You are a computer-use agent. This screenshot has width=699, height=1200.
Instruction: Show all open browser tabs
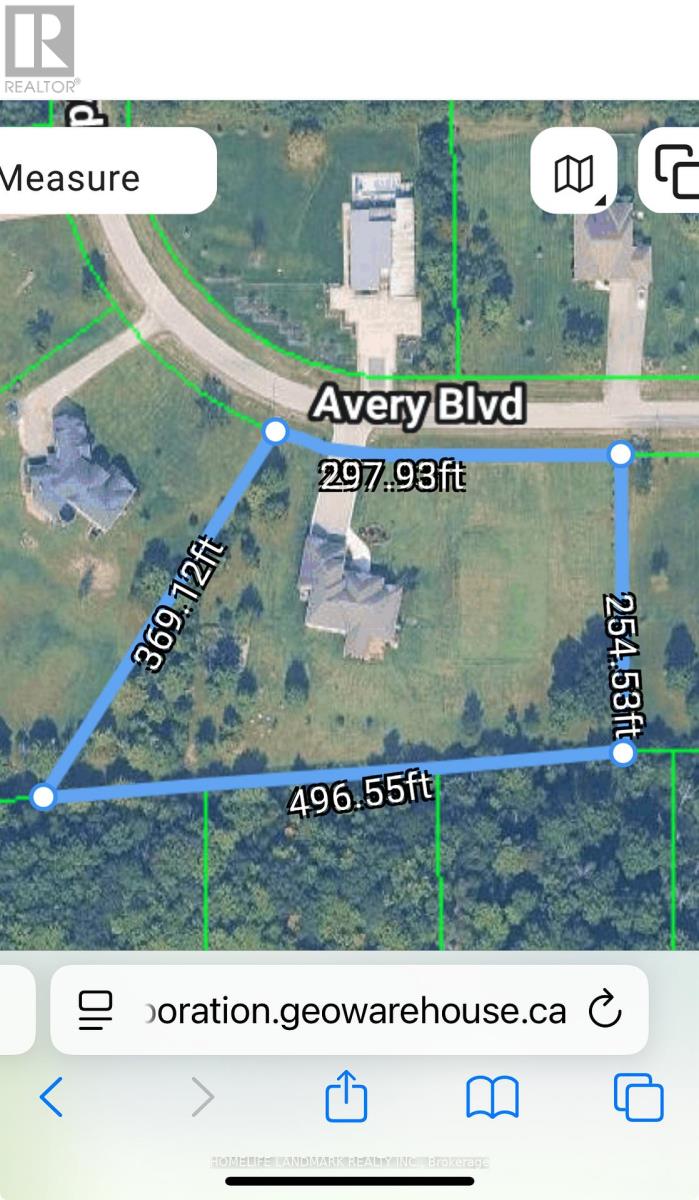[639, 1097]
